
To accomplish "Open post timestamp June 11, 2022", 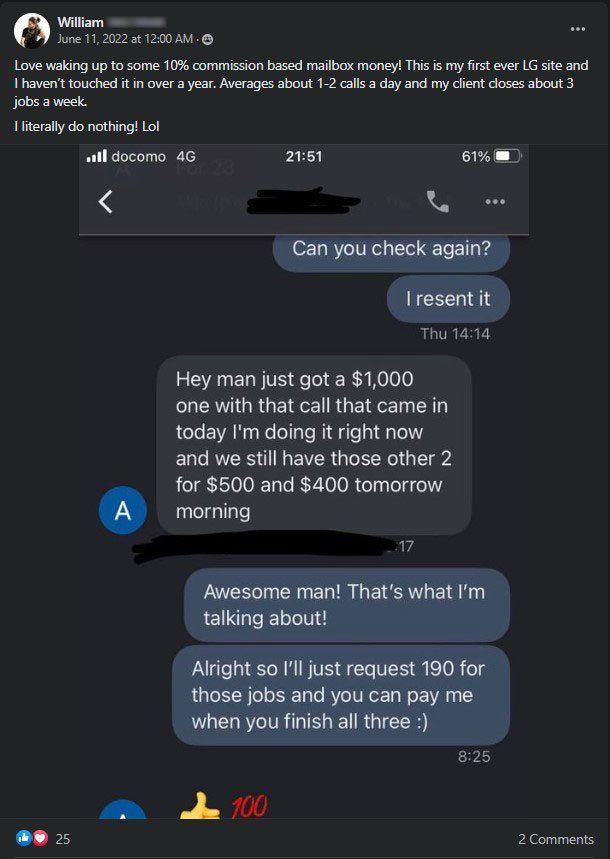I will [126, 39].
